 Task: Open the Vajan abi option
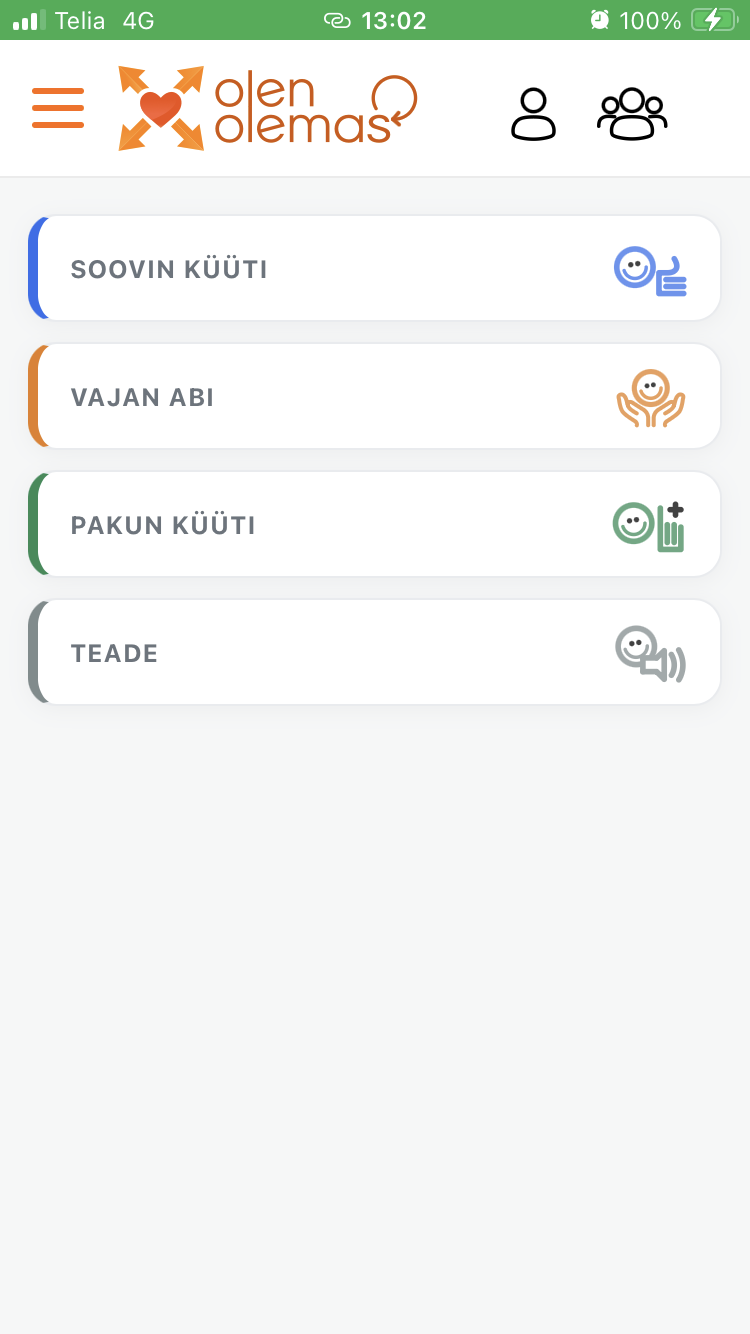(x=375, y=397)
